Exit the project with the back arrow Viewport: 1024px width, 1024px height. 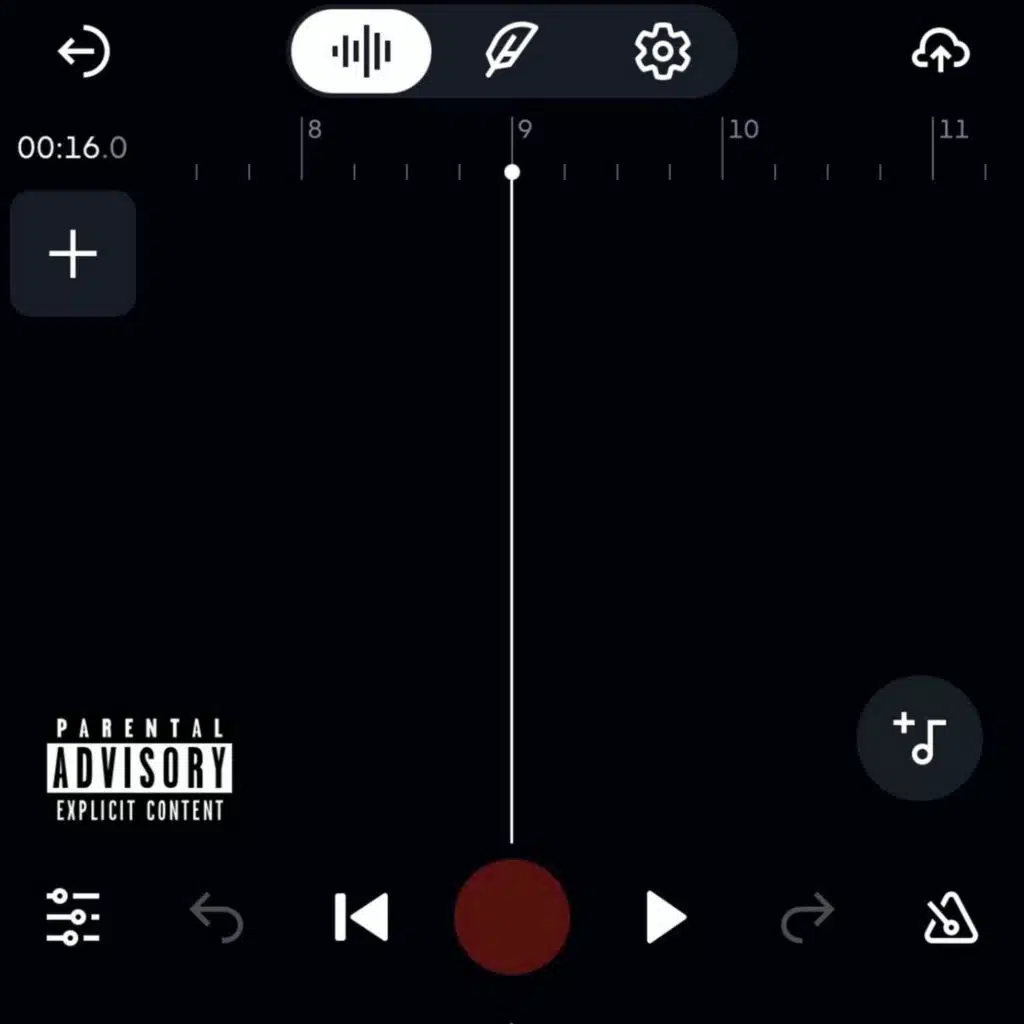coord(84,52)
